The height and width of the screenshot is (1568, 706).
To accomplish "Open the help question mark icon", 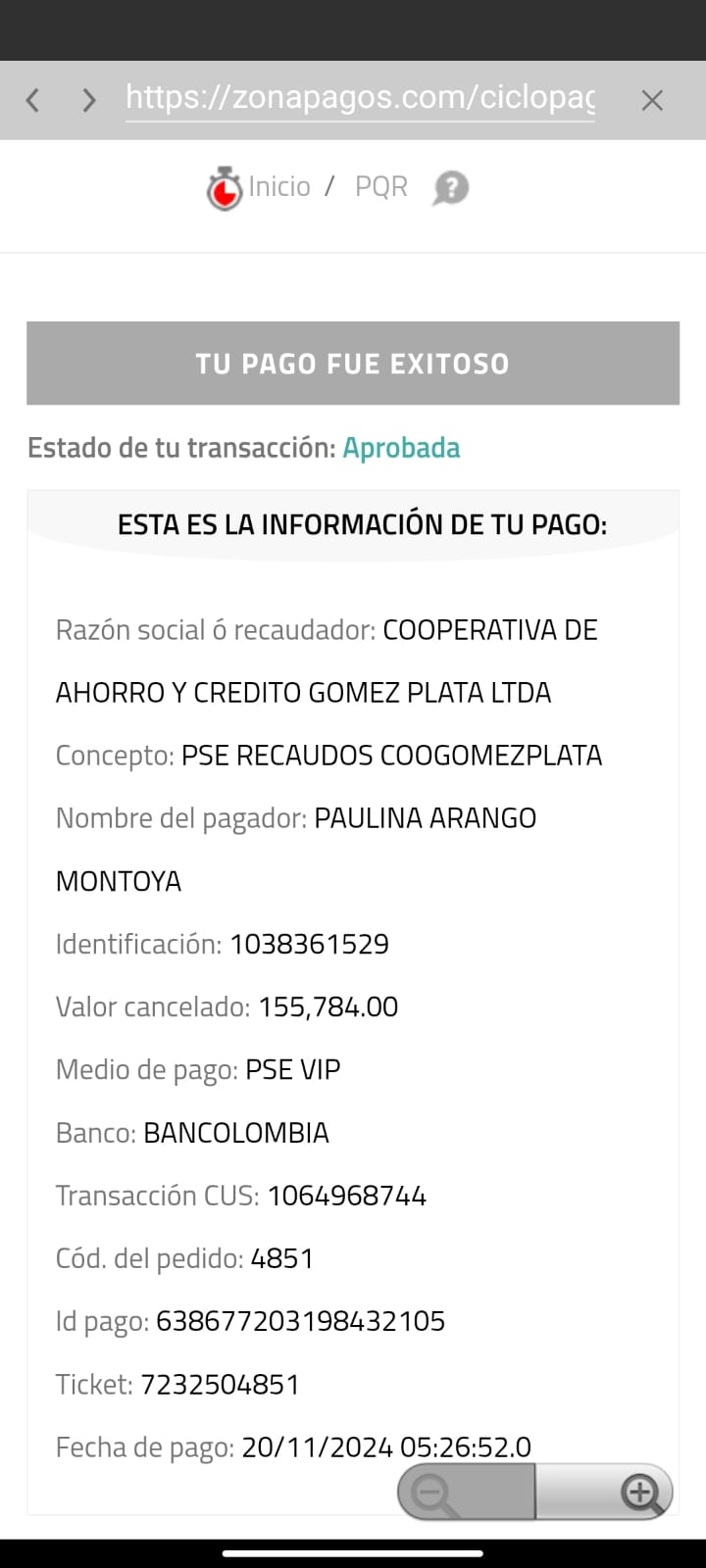I will (451, 188).
